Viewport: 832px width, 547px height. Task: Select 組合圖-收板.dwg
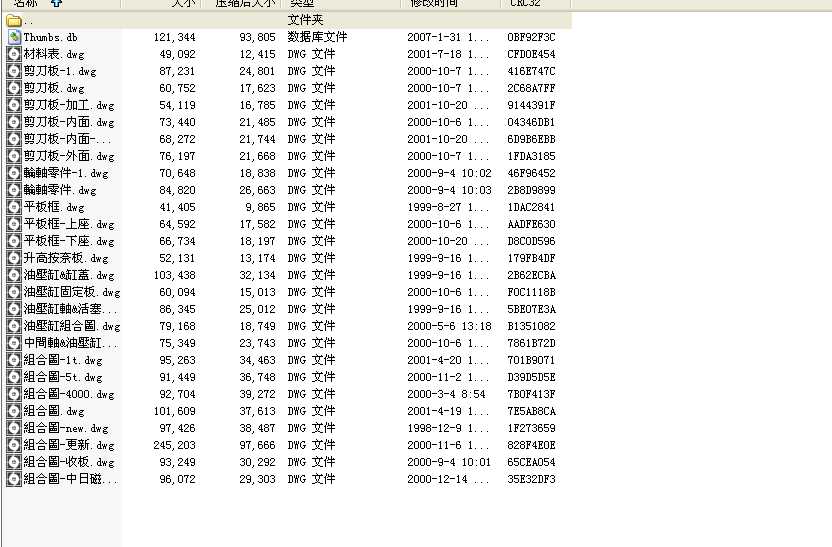coord(68,462)
